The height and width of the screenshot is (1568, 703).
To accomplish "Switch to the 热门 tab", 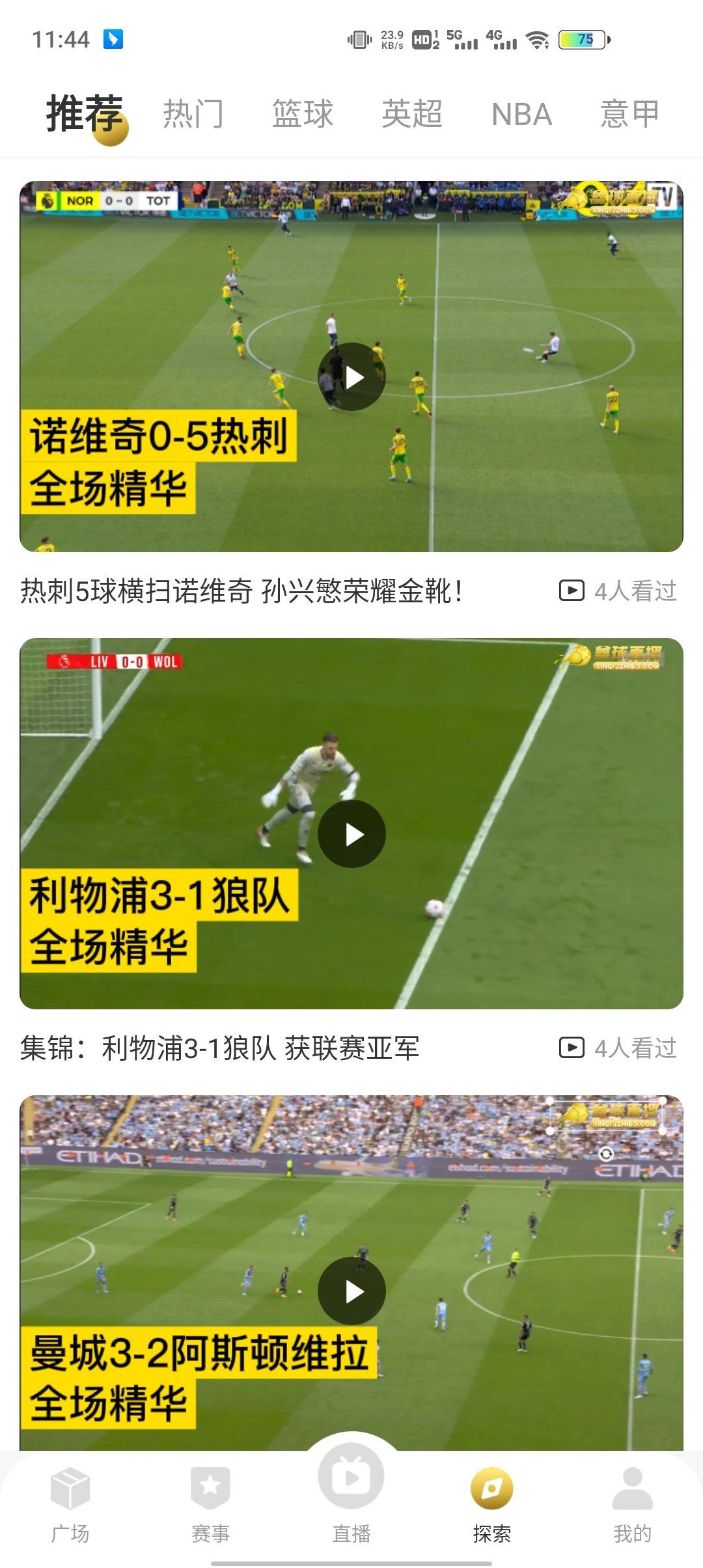I will (193, 114).
